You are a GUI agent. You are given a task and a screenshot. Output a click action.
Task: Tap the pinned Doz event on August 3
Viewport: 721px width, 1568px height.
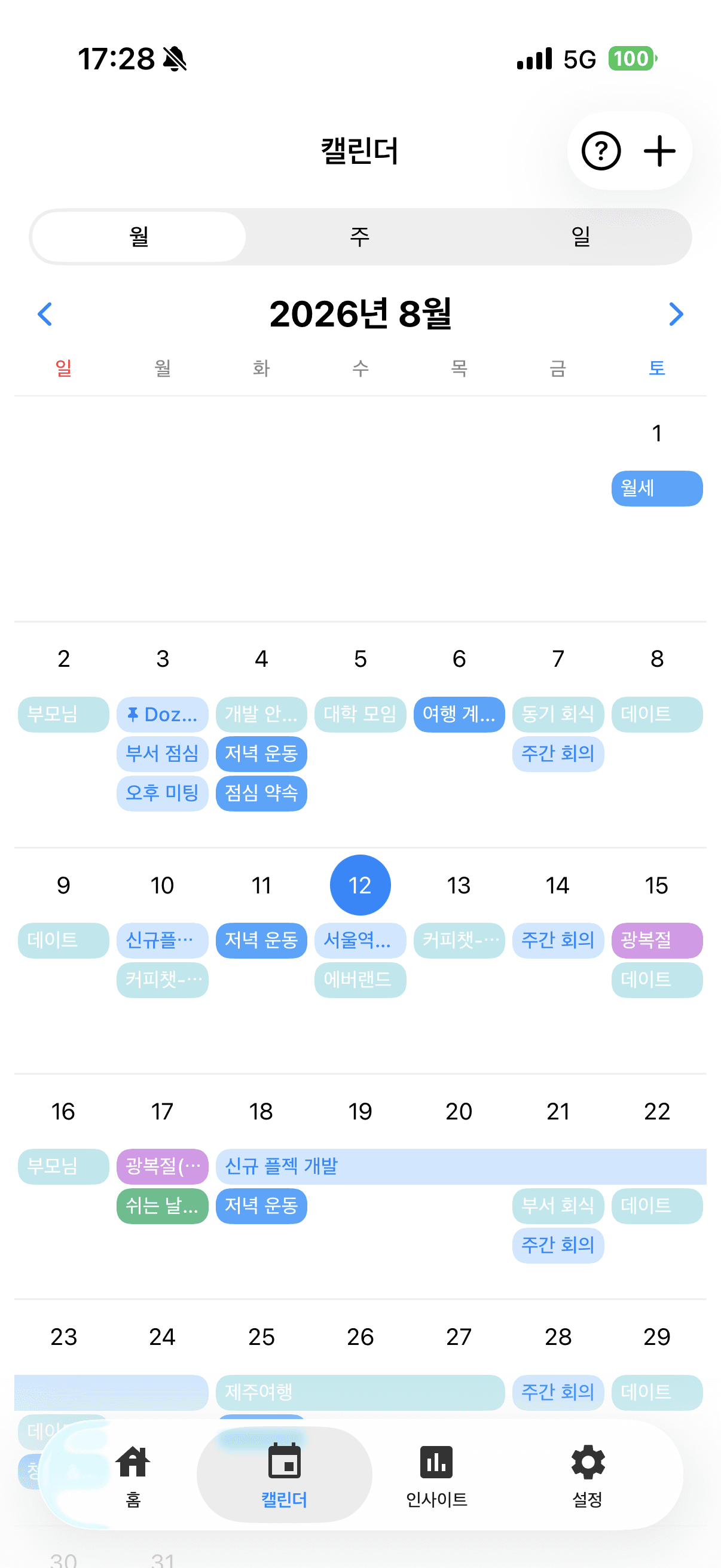point(162,715)
